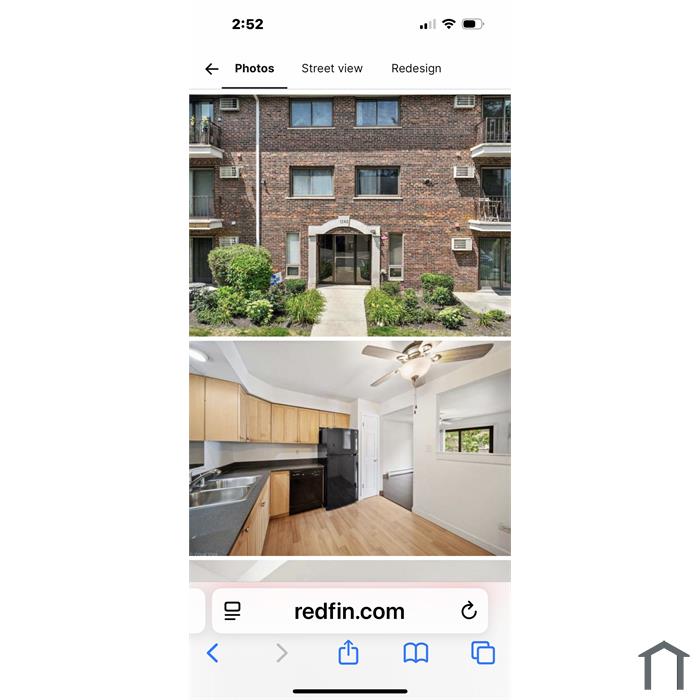View the kitchen photo with ceiling fan
The height and width of the screenshot is (700, 700).
(350, 448)
